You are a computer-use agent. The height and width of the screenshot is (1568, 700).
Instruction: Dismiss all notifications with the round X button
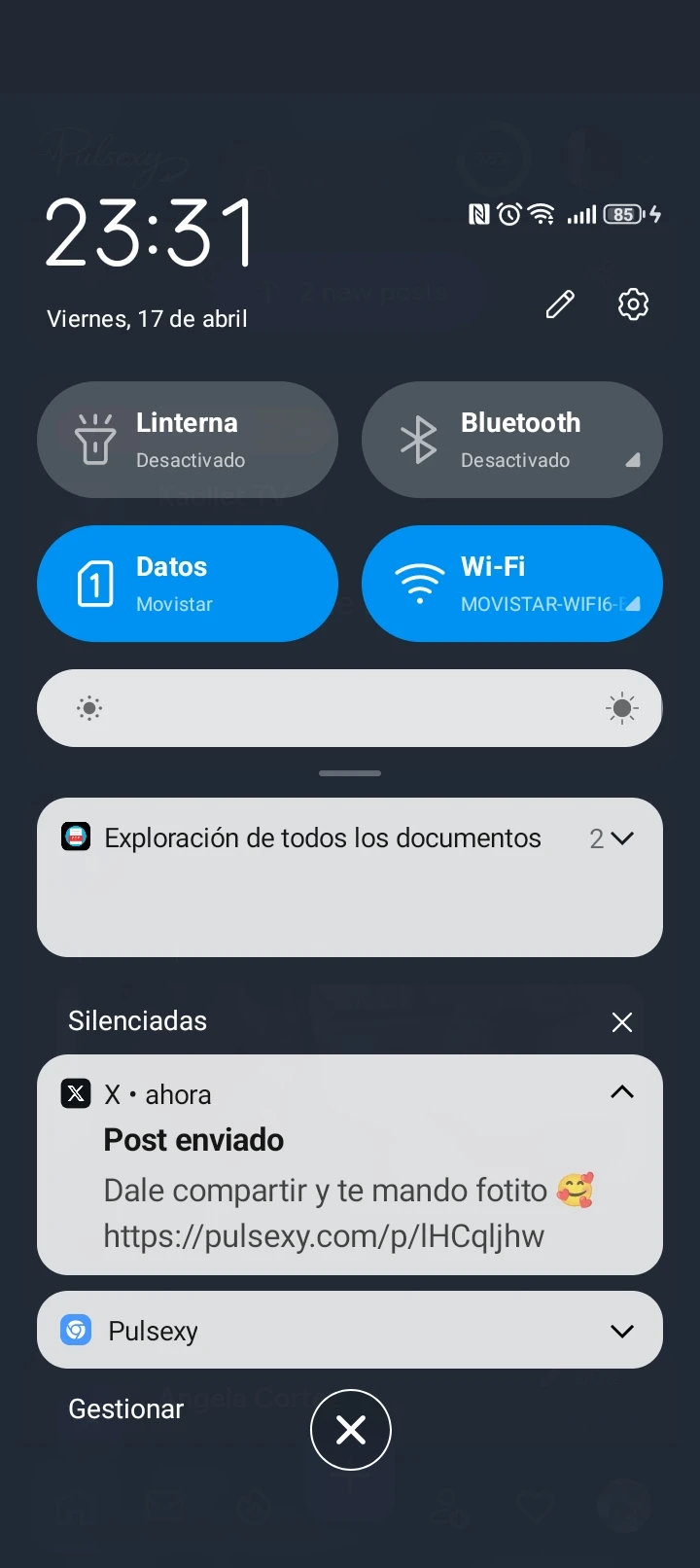pyautogui.click(x=350, y=1430)
